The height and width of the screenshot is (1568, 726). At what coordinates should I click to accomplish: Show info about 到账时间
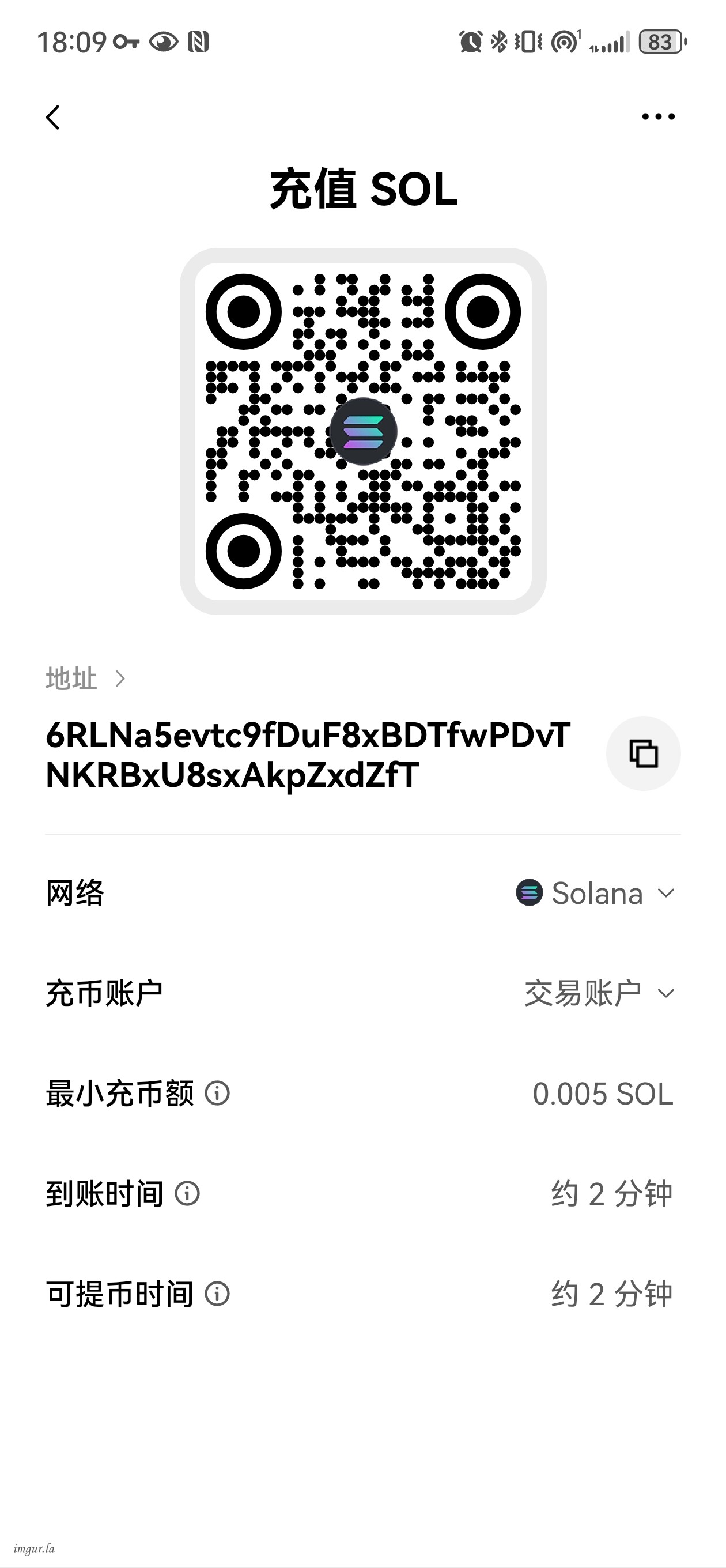click(x=187, y=1194)
